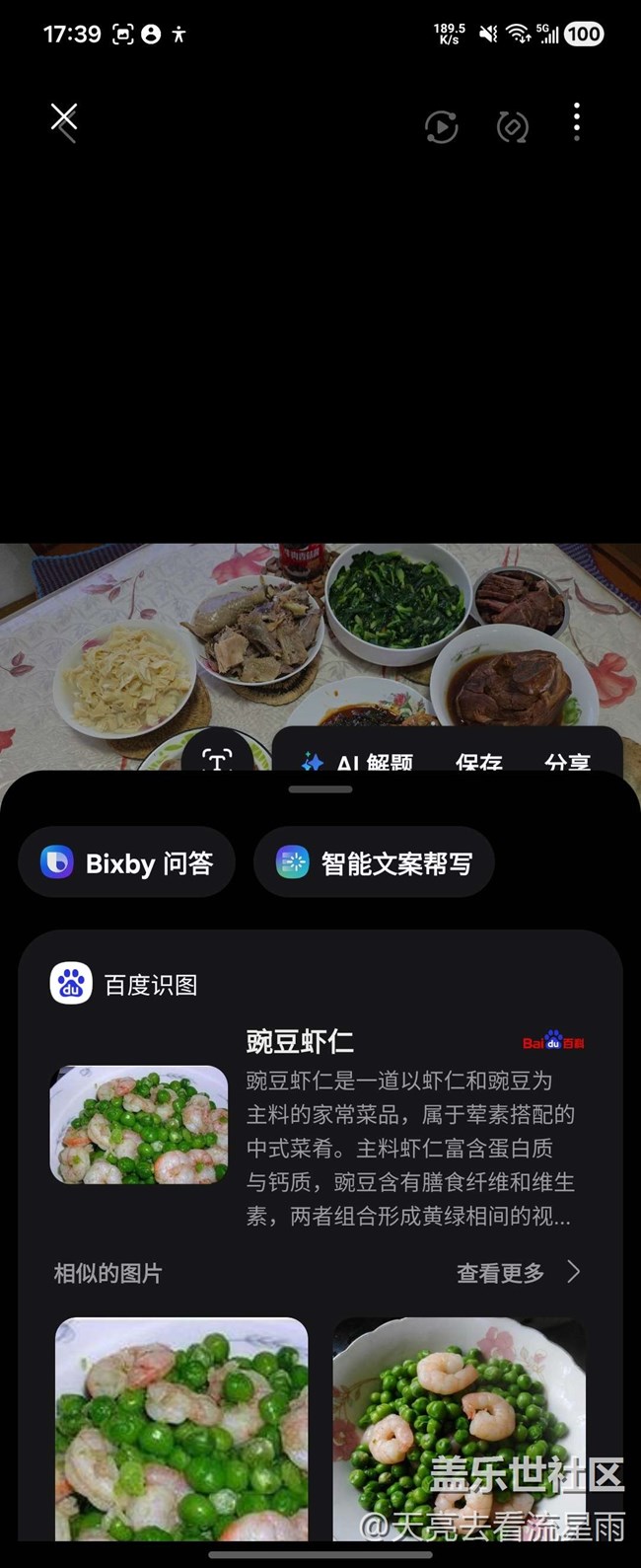Share the image via 分享

(x=567, y=760)
